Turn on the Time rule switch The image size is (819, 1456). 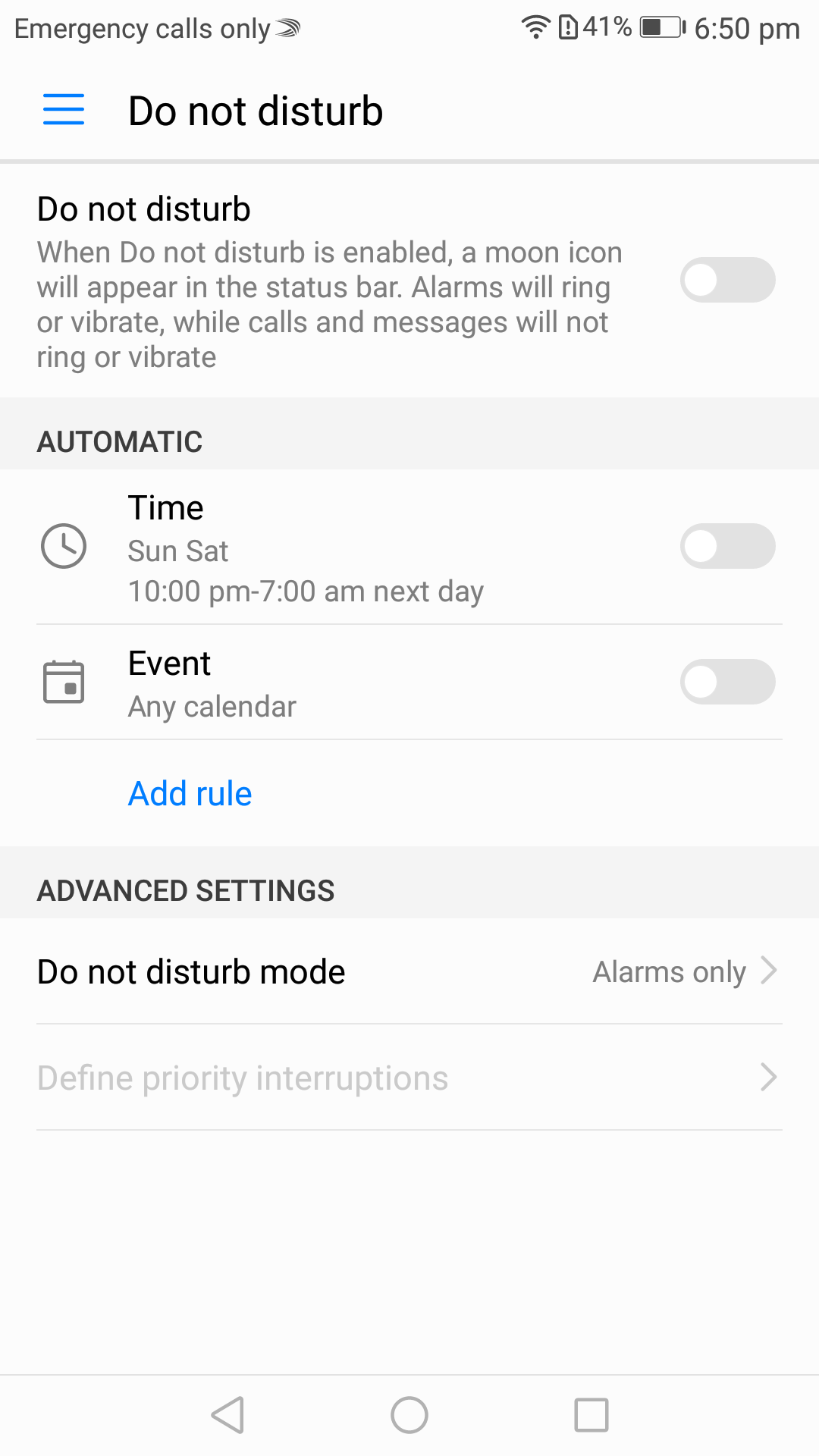[727, 546]
